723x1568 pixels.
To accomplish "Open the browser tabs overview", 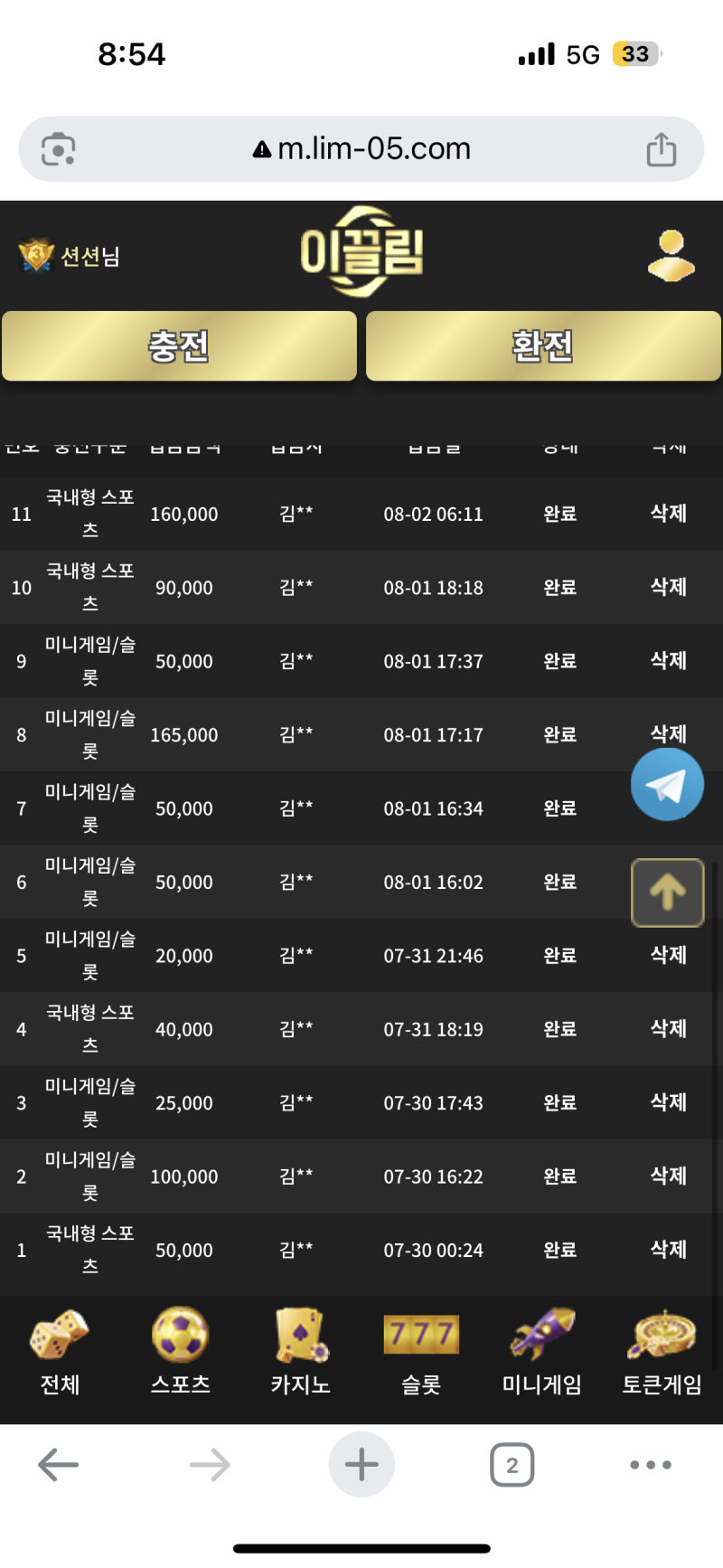I will point(512,1465).
